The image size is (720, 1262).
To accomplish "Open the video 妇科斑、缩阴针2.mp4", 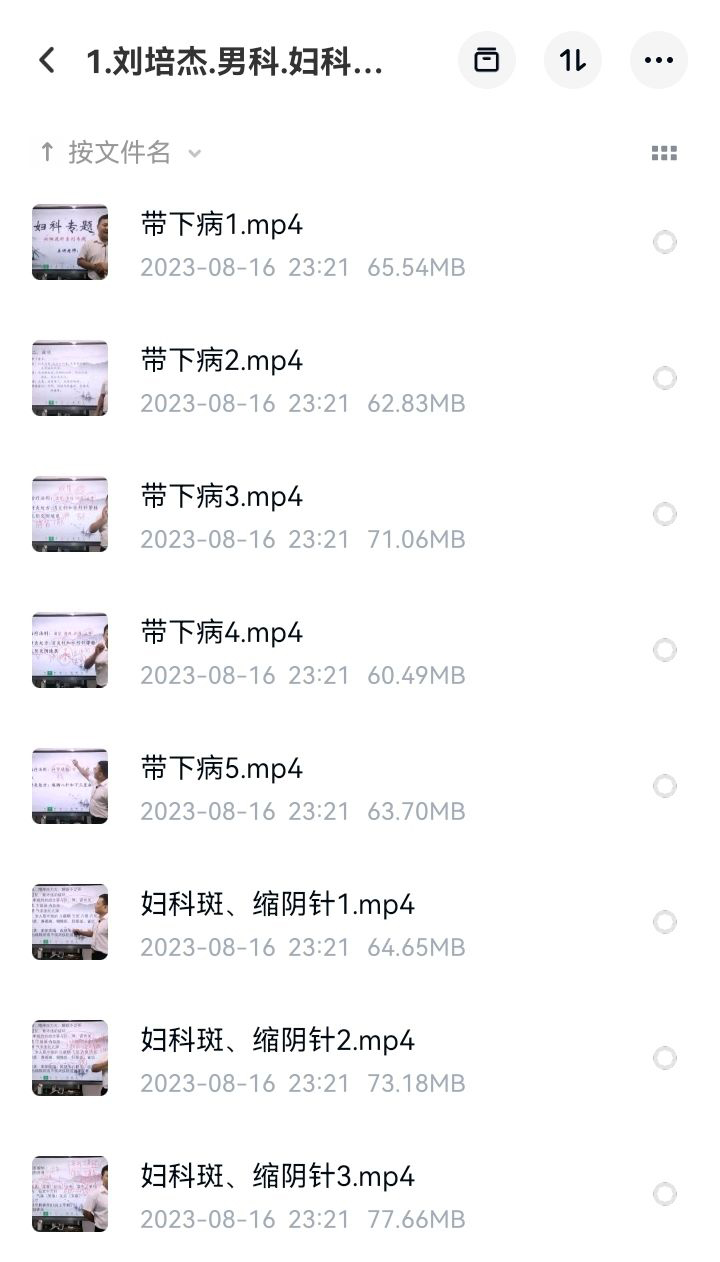I will click(x=277, y=1041).
